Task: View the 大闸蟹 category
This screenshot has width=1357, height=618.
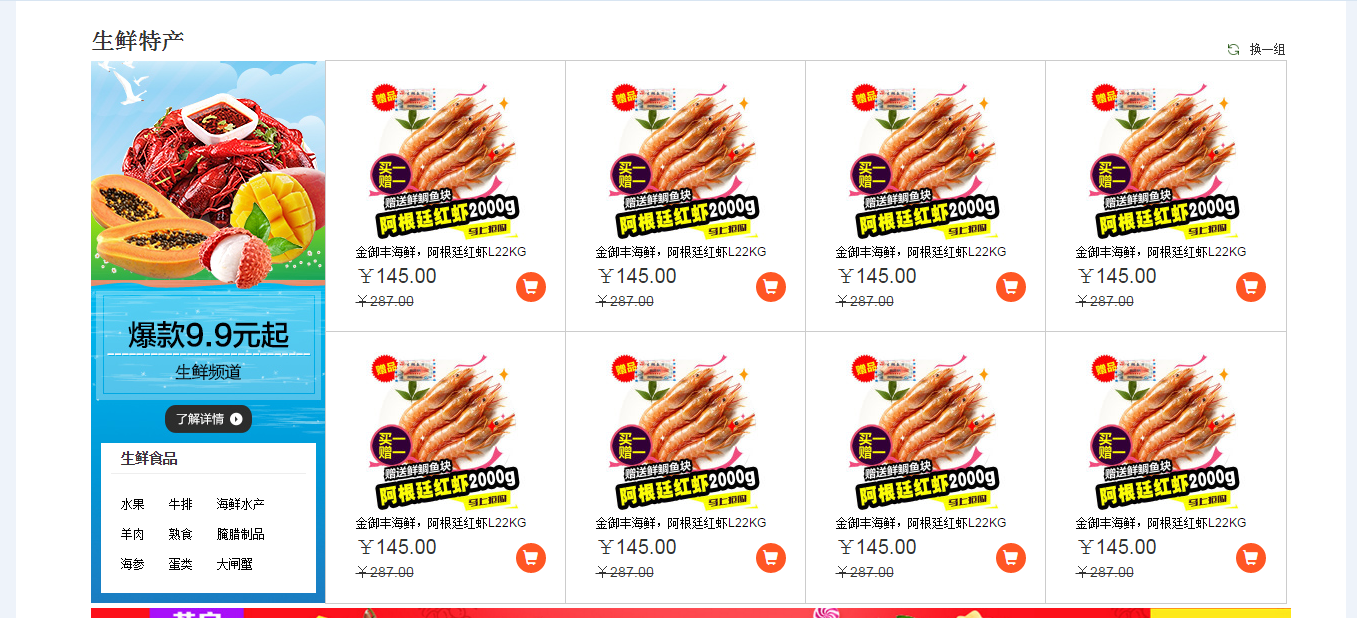Action: (x=234, y=565)
